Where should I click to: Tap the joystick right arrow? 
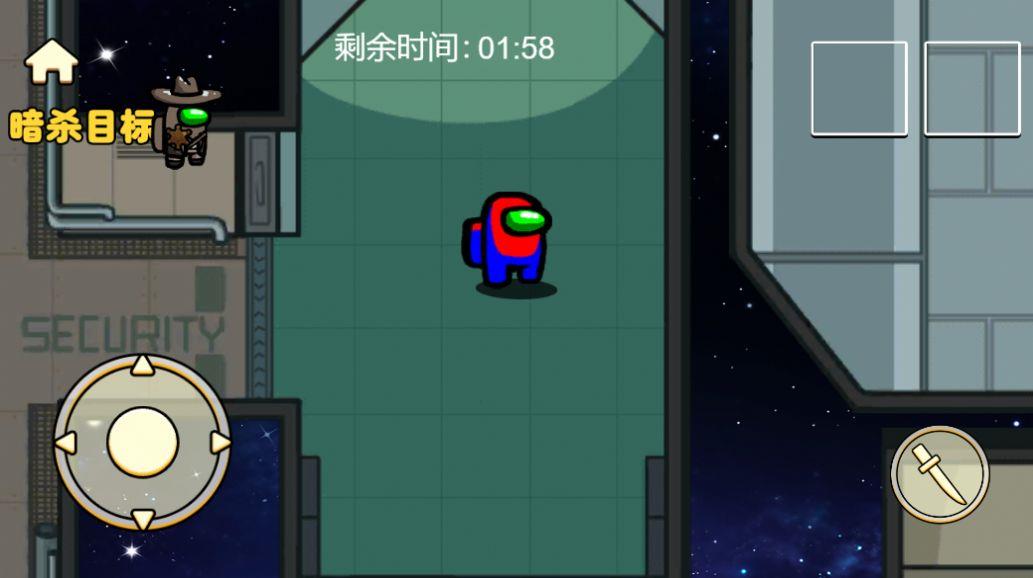click(219, 442)
